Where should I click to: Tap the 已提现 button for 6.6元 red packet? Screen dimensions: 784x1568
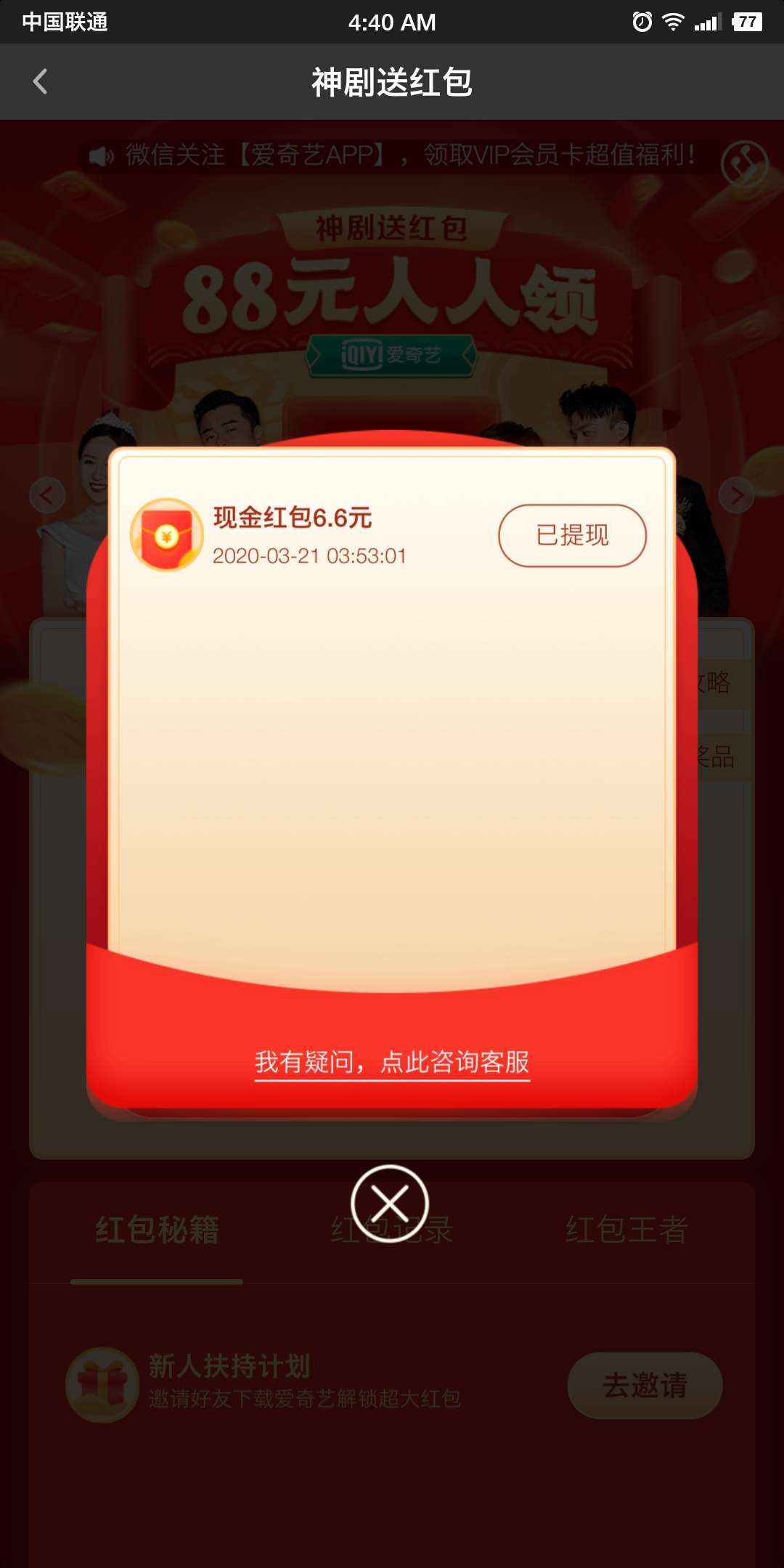point(572,536)
